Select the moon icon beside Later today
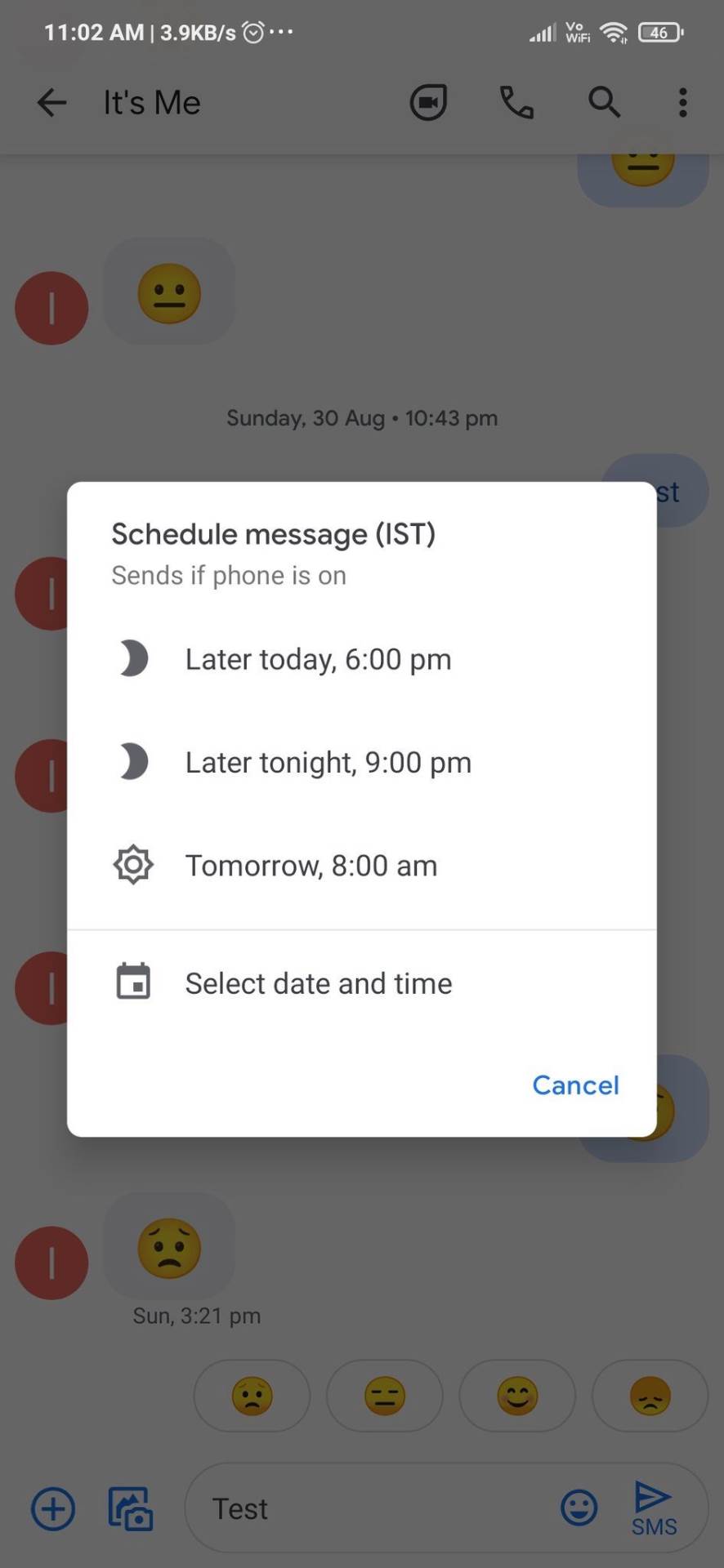The width and height of the screenshot is (724, 1568). point(133,659)
